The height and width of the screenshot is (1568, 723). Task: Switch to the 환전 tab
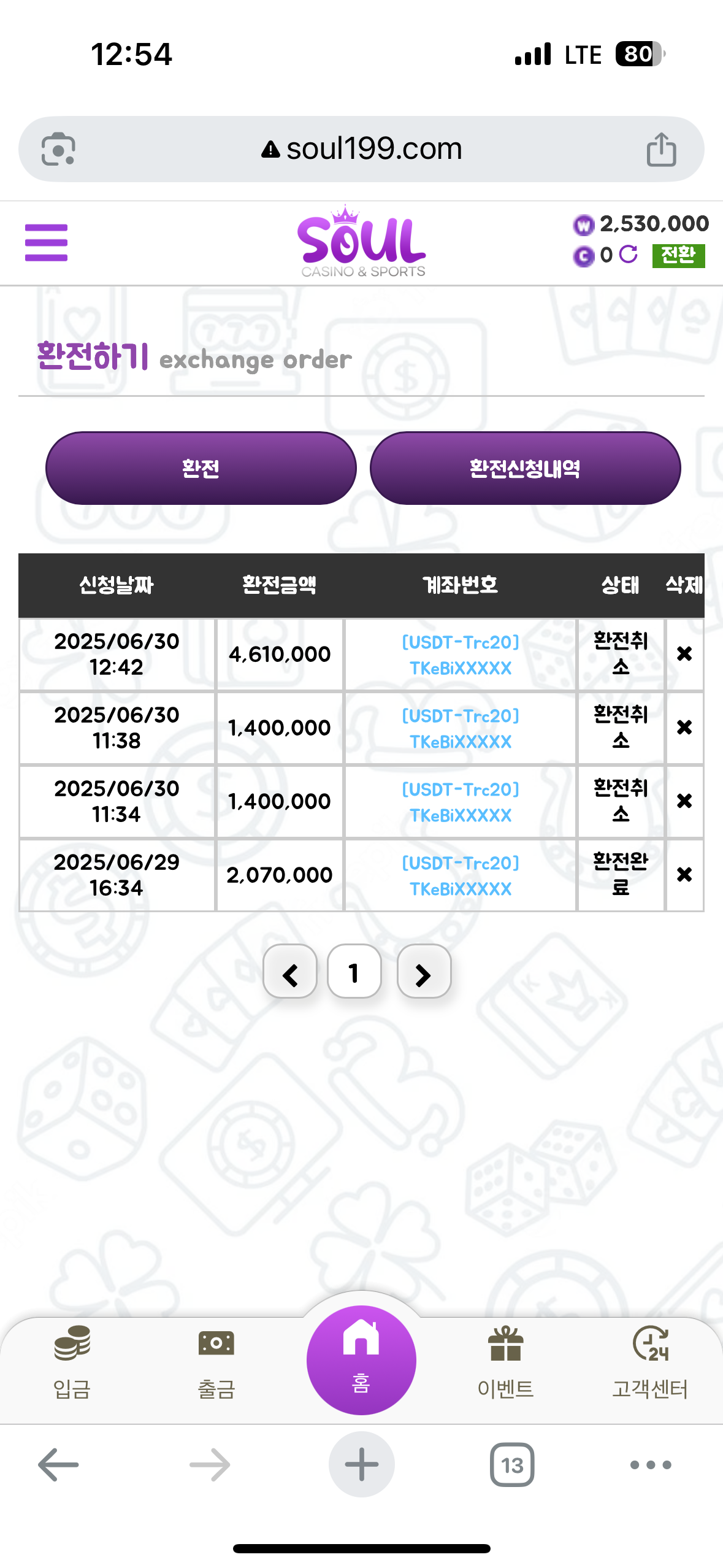[x=201, y=468]
